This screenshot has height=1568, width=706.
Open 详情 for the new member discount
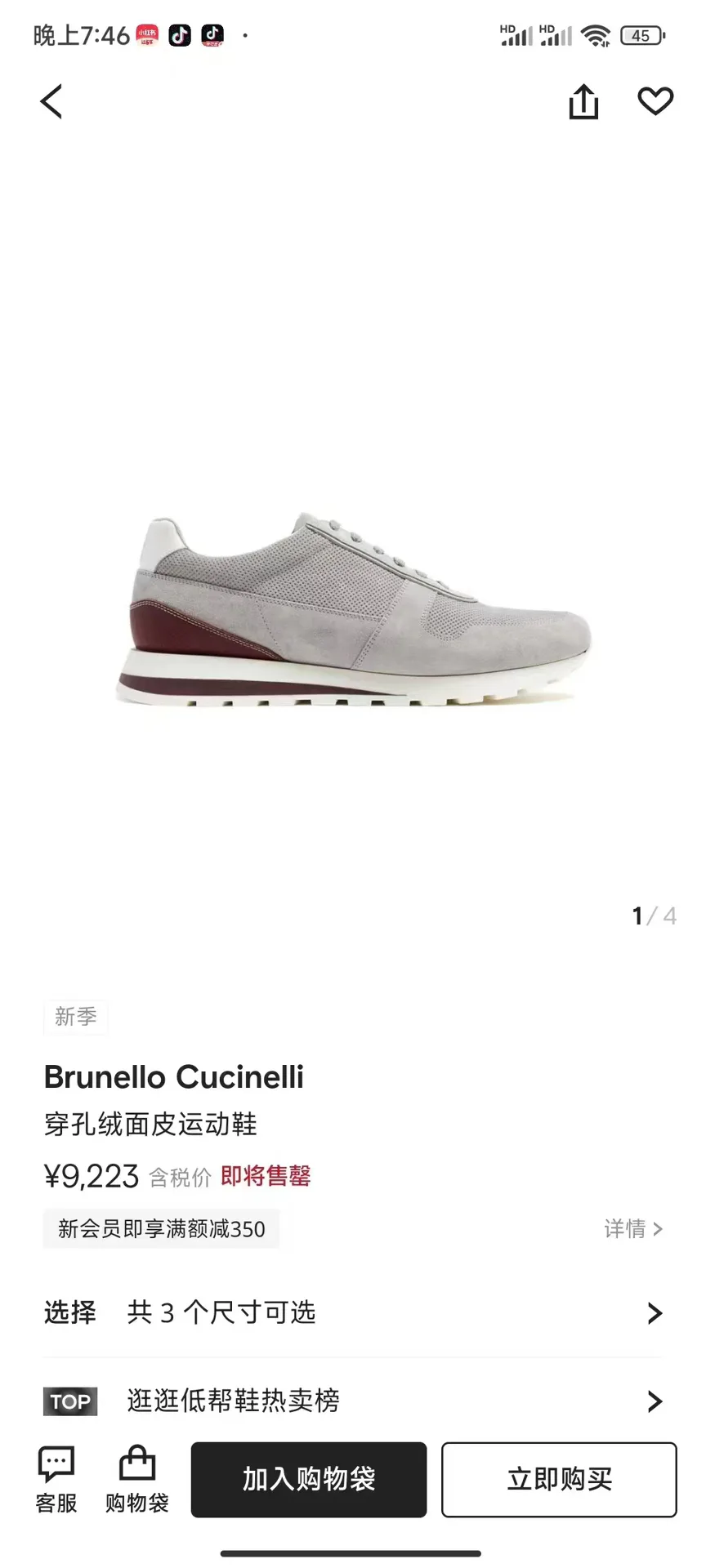click(x=633, y=1228)
